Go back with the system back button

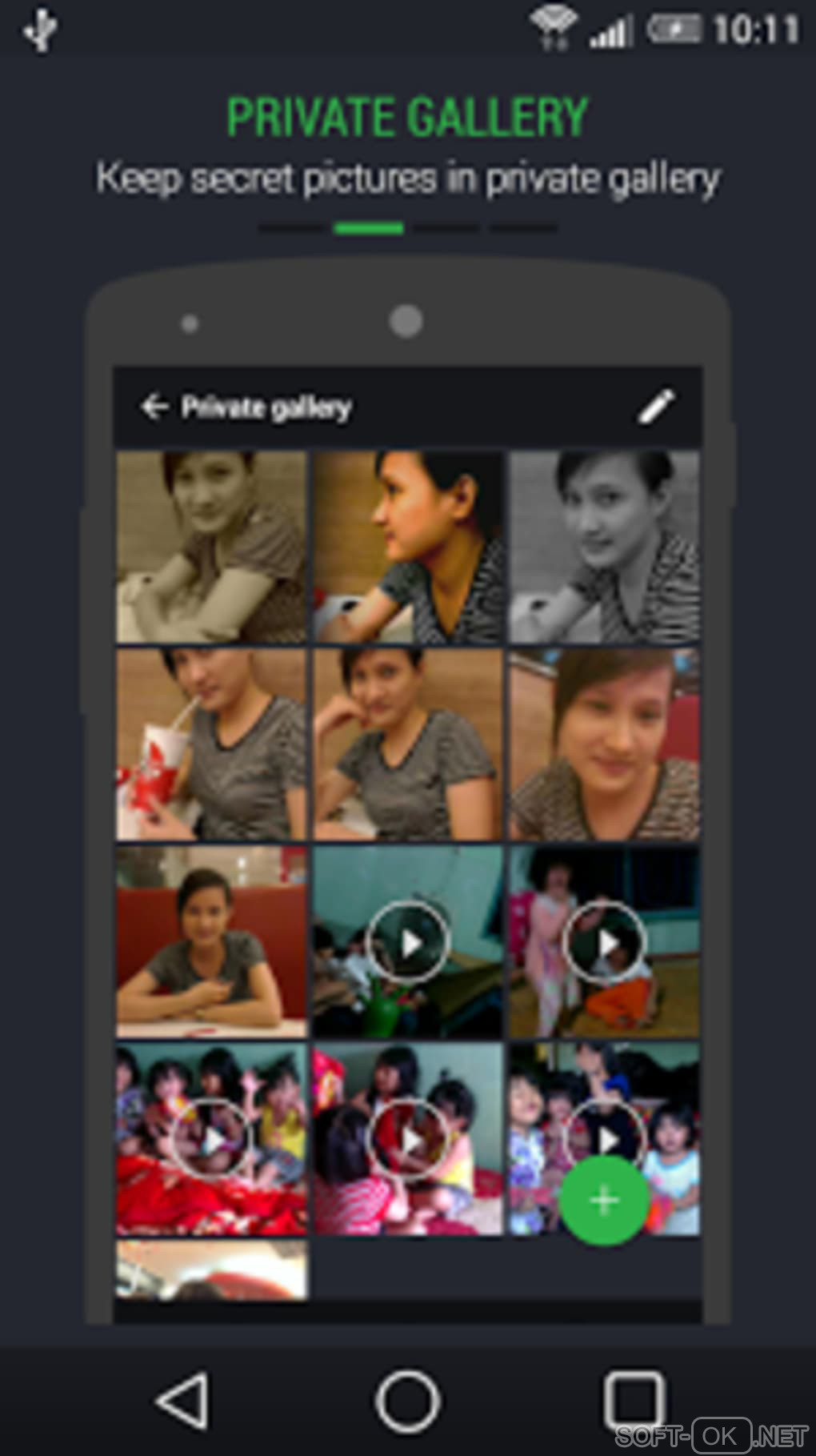tap(183, 1400)
